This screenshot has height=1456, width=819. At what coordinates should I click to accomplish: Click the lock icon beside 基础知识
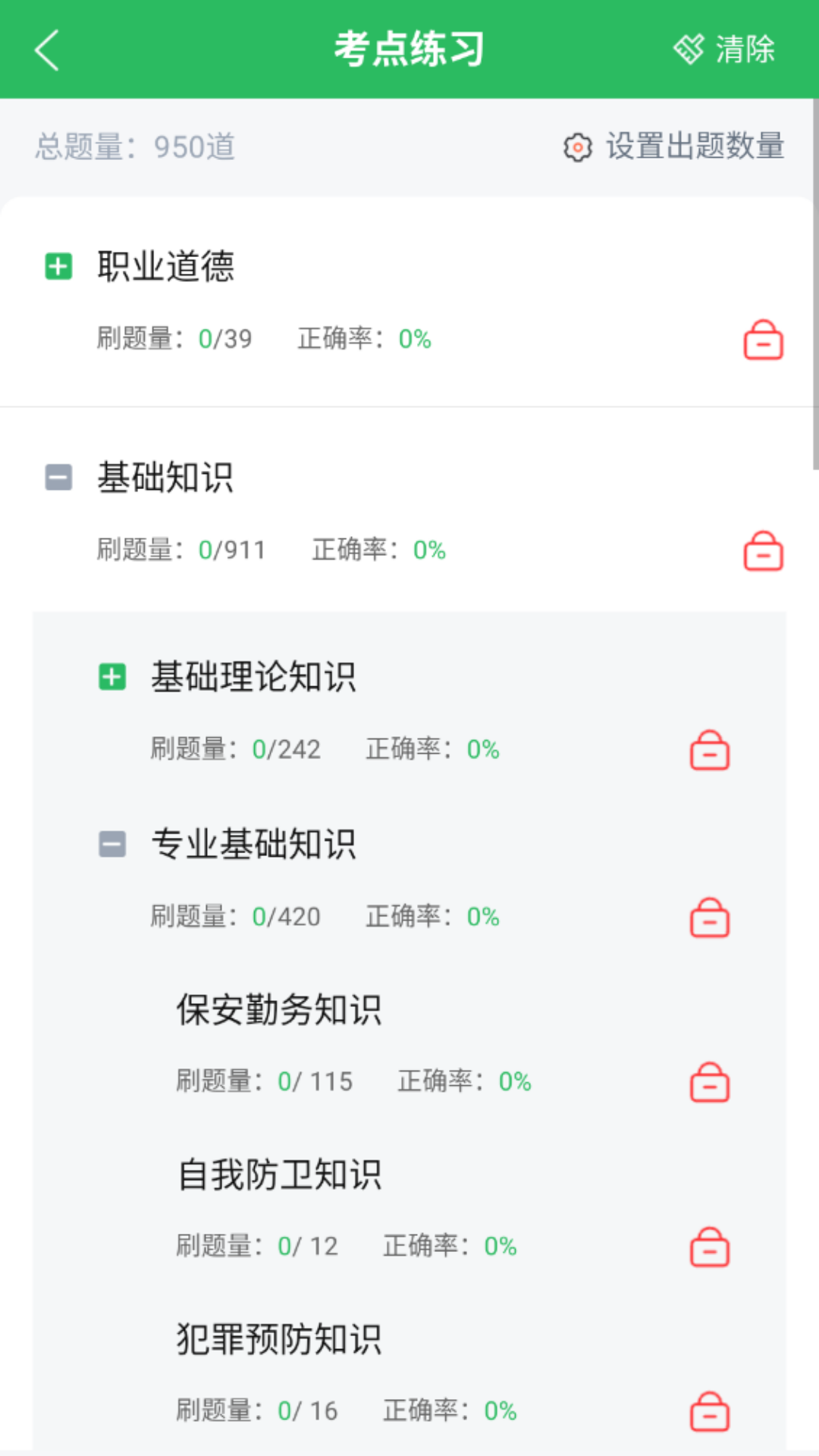[763, 552]
